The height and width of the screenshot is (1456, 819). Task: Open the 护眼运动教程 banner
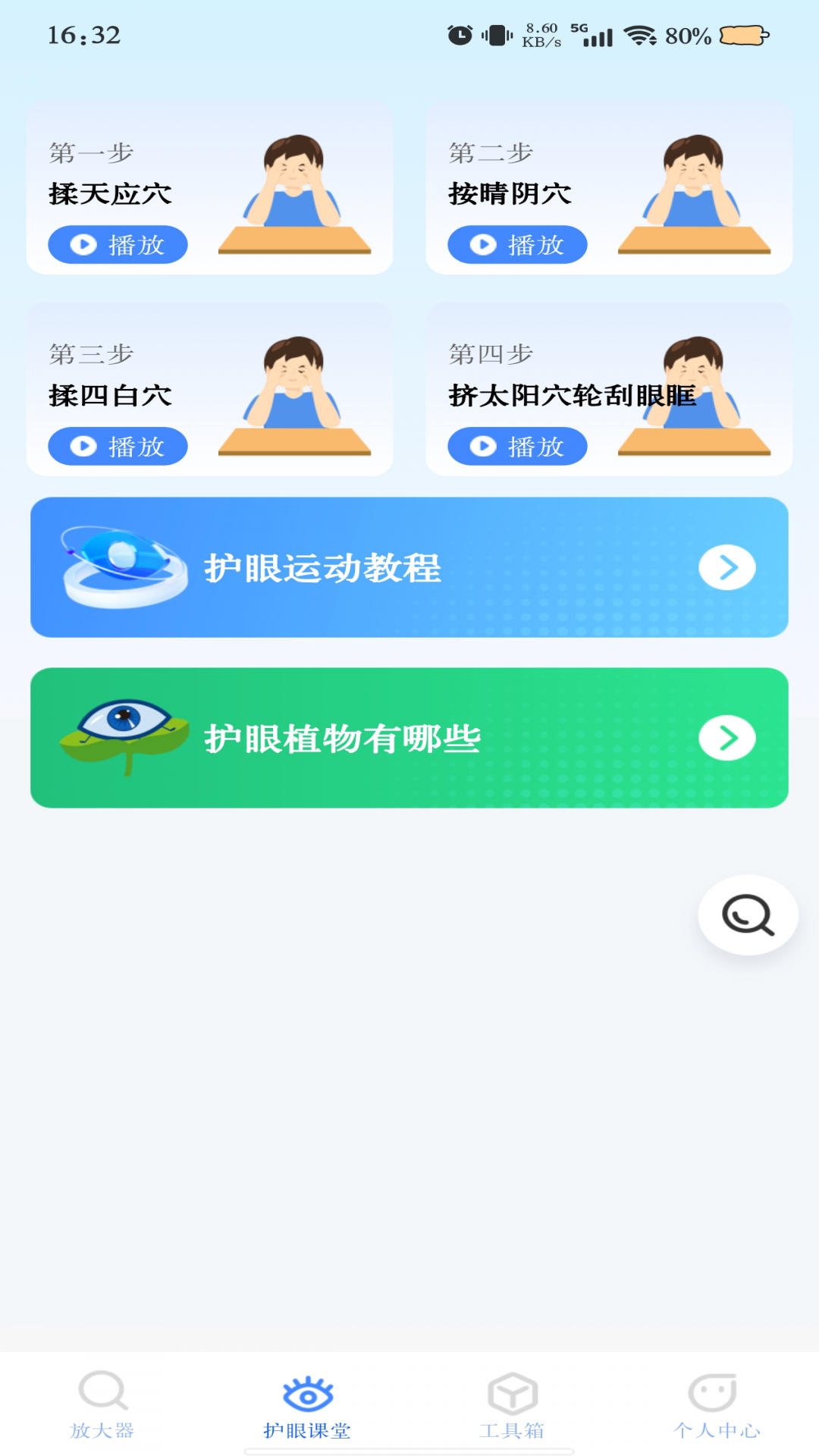click(x=409, y=567)
